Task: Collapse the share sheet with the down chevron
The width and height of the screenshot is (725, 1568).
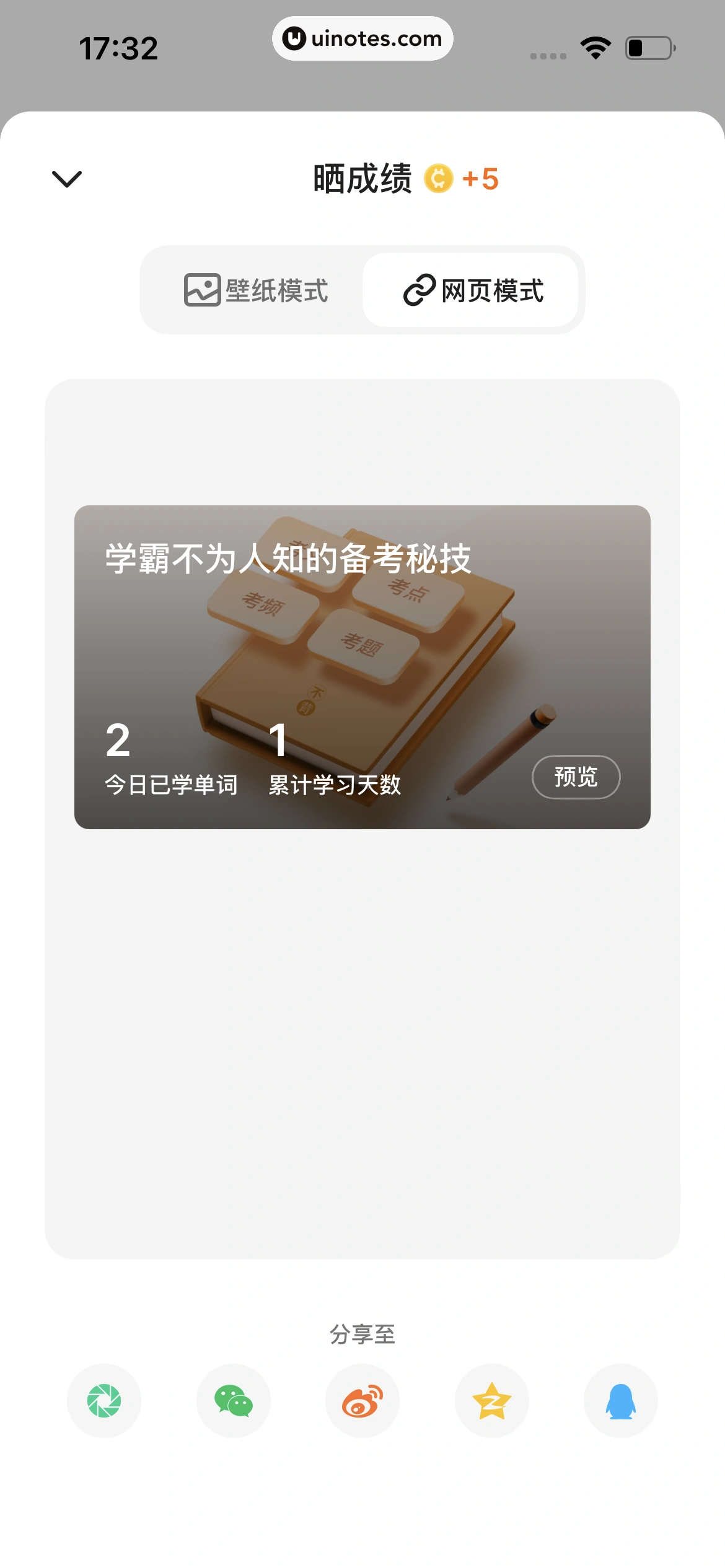Action: point(67,179)
